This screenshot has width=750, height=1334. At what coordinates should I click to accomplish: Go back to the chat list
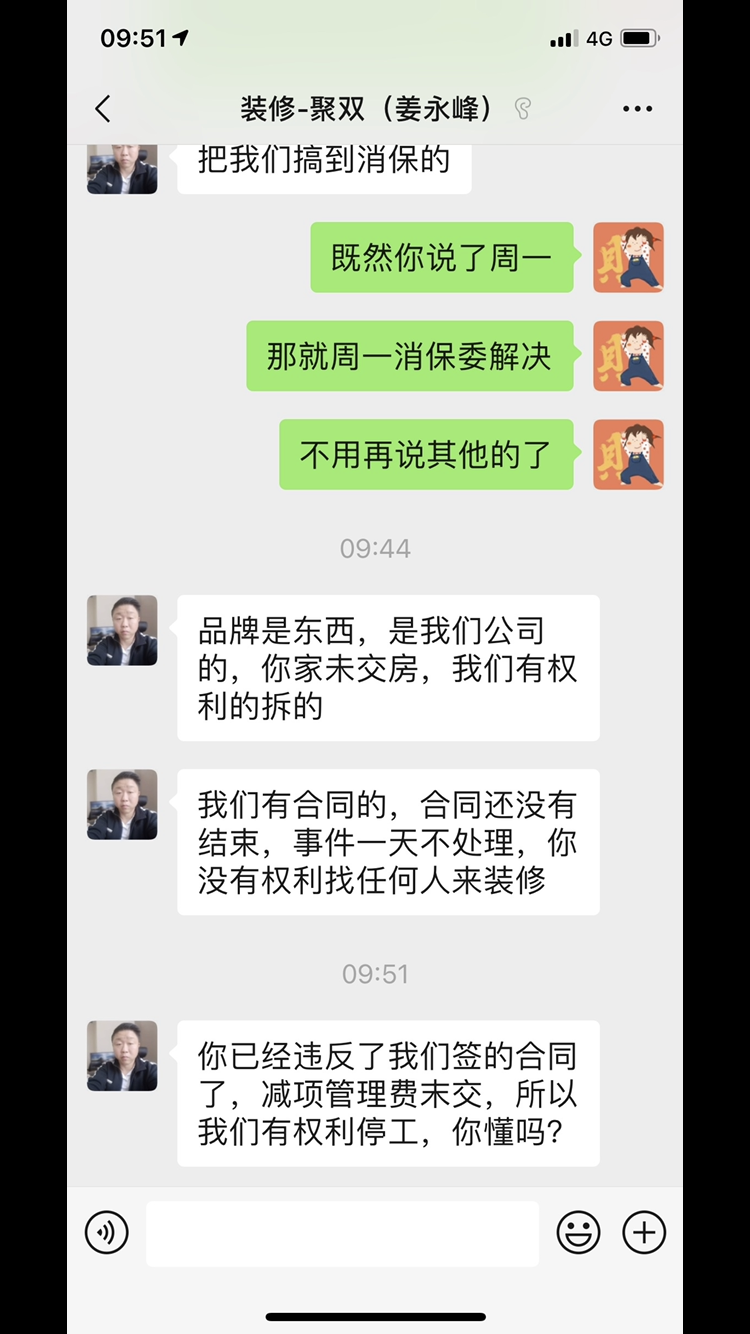pos(103,109)
